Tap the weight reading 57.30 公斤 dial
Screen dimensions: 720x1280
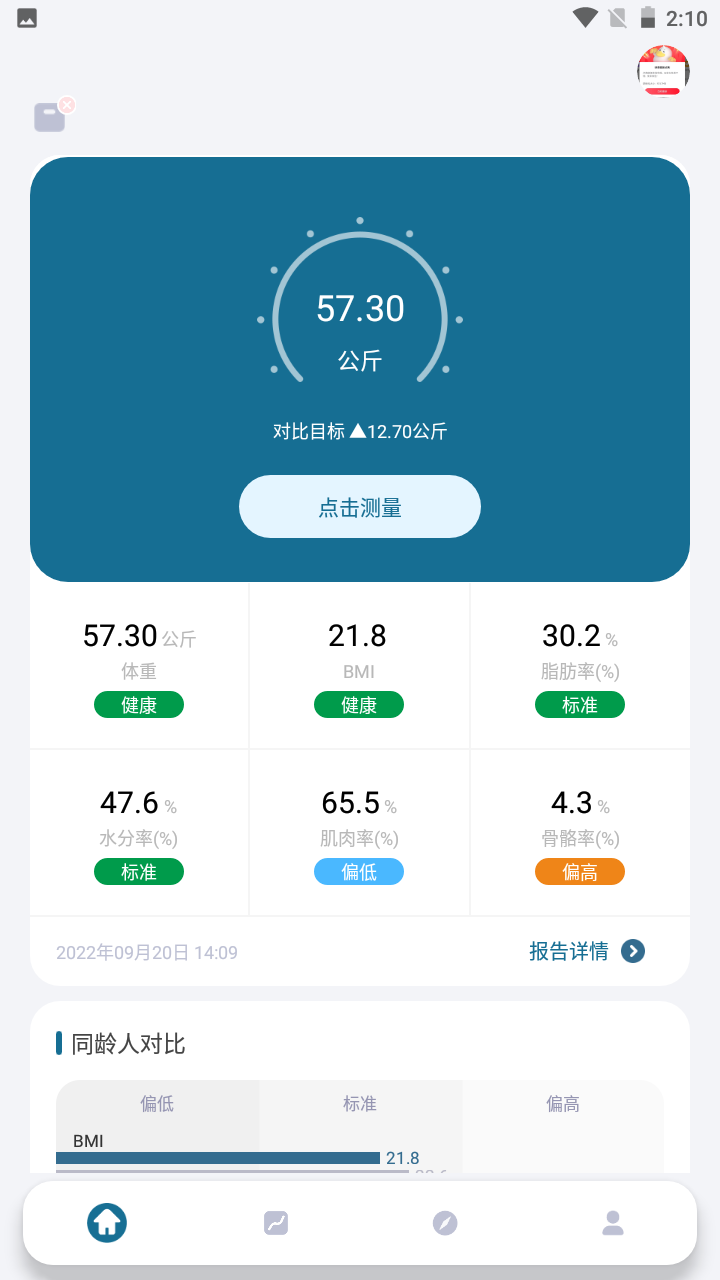coord(359,310)
